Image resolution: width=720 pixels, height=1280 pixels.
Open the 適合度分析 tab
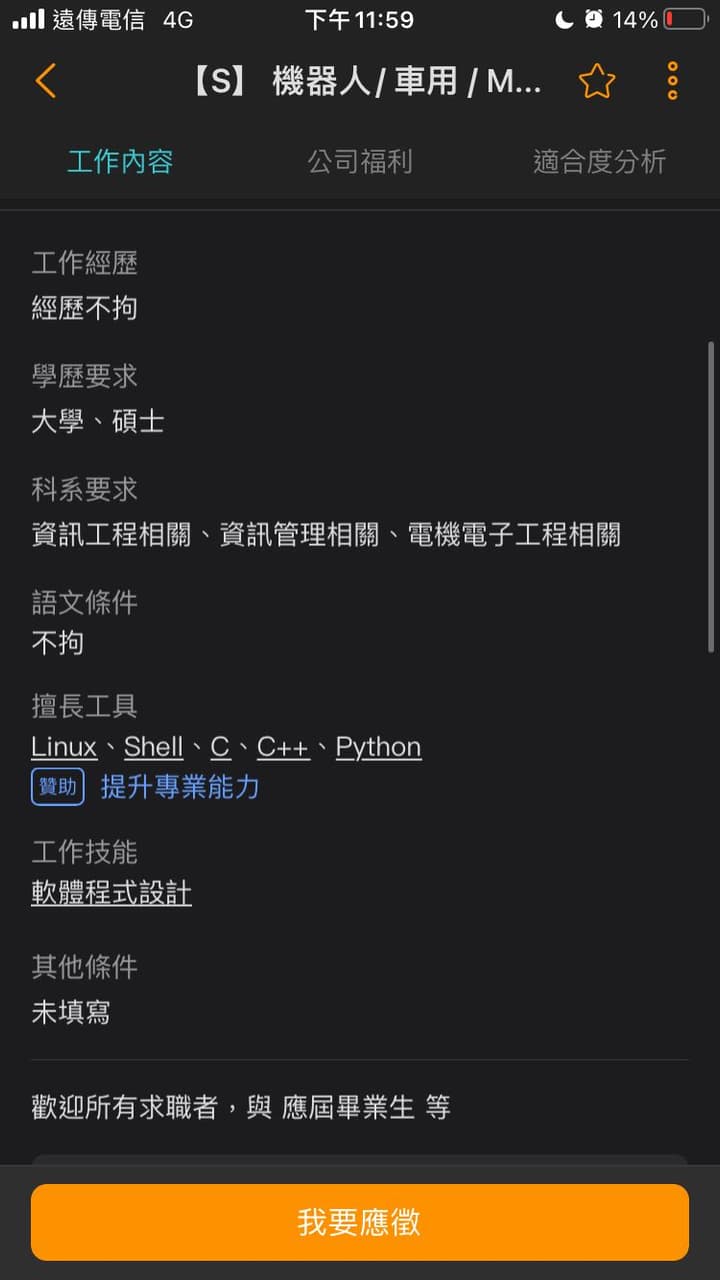point(601,160)
